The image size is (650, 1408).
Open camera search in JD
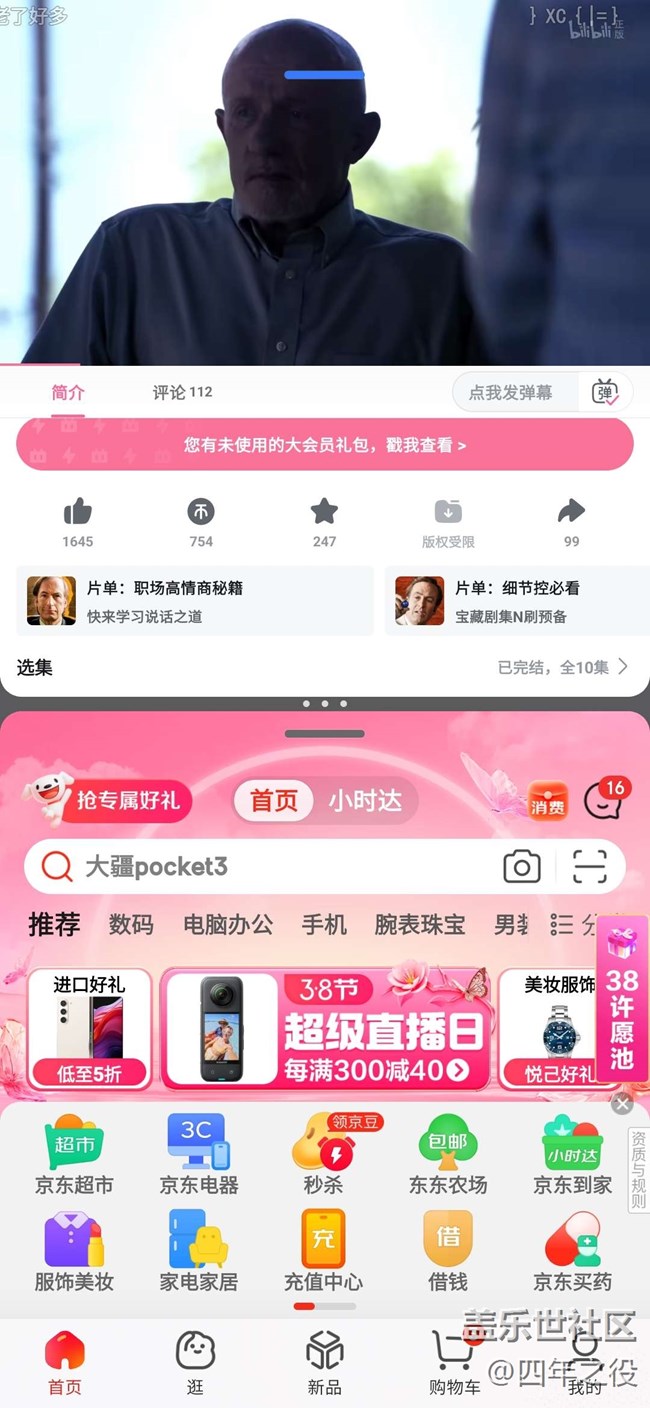(x=521, y=867)
